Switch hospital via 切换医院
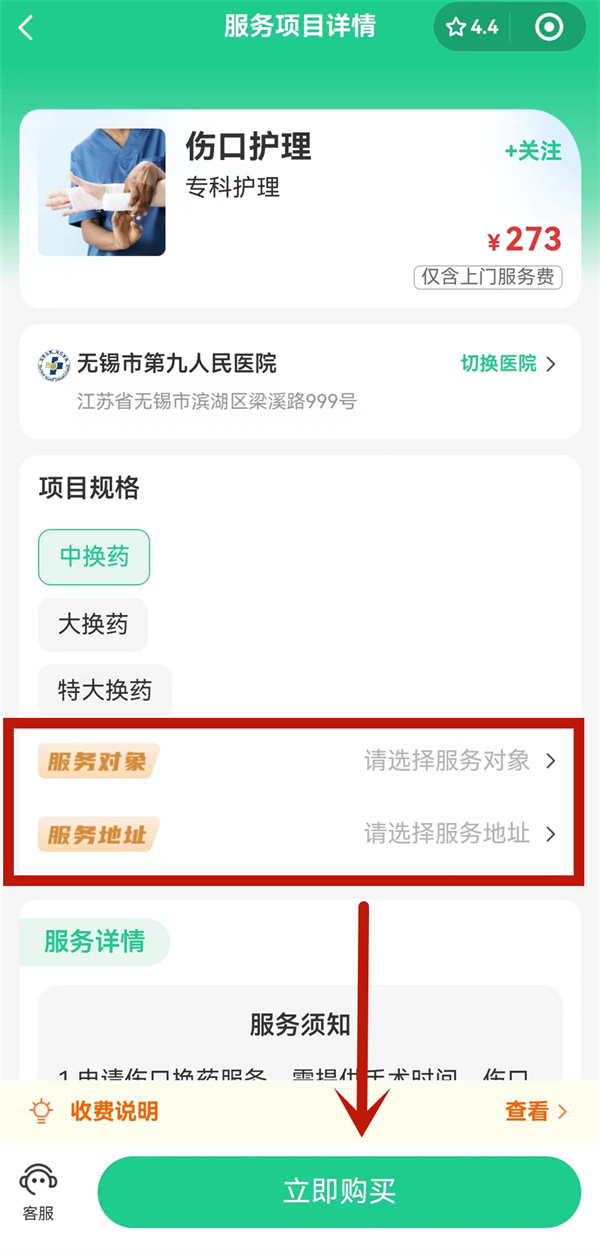The width and height of the screenshot is (600, 1255). coord(508,364)
